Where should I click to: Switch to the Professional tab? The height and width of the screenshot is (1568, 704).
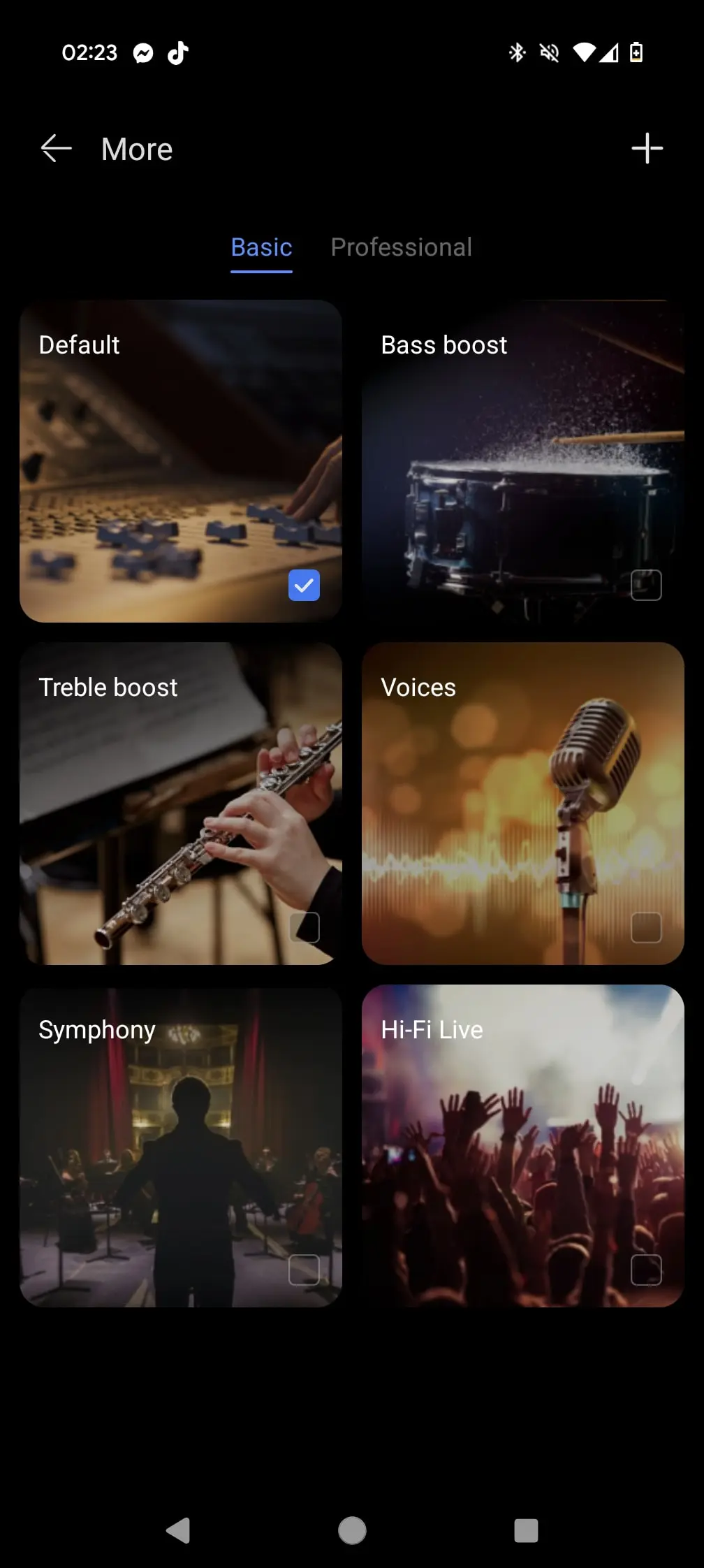[401, 247]
